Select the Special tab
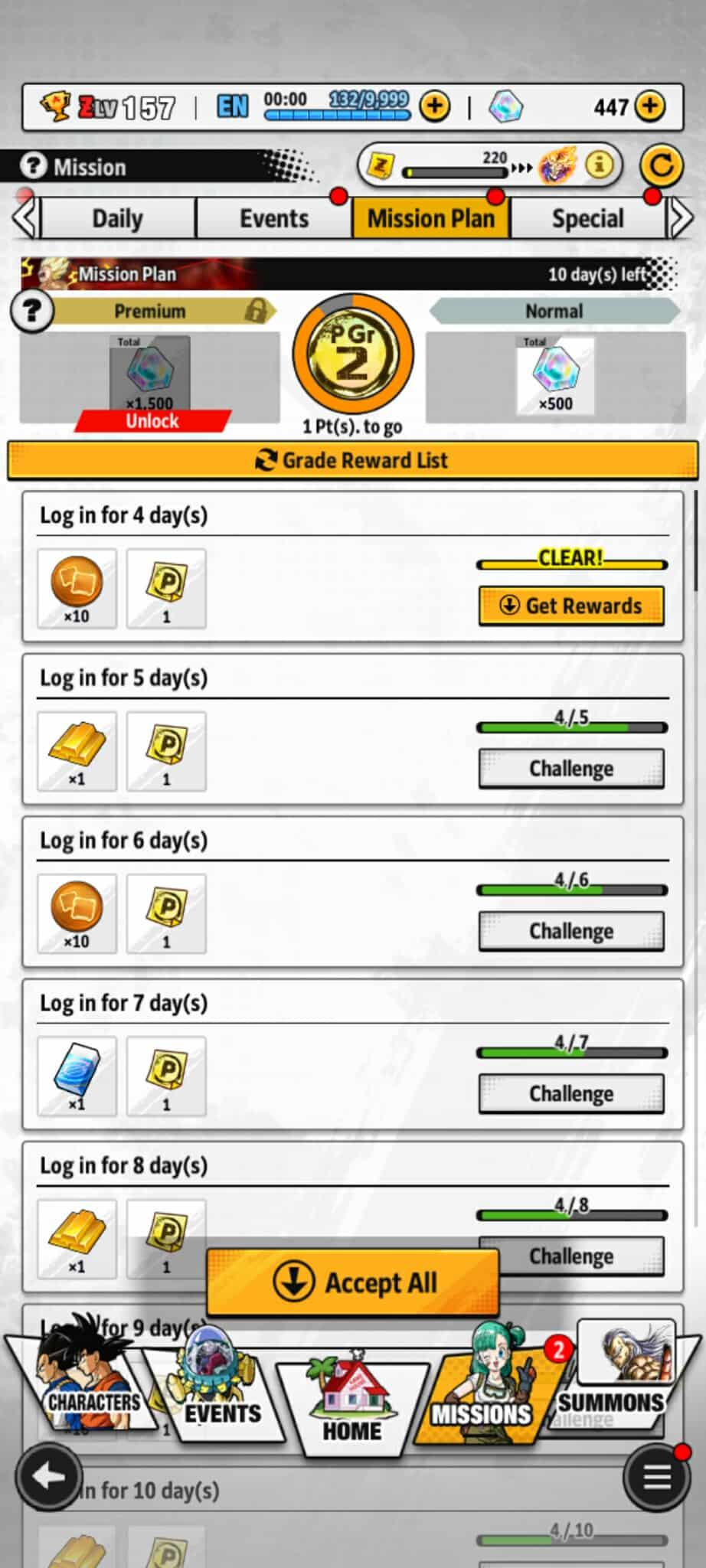 [587, 219]
